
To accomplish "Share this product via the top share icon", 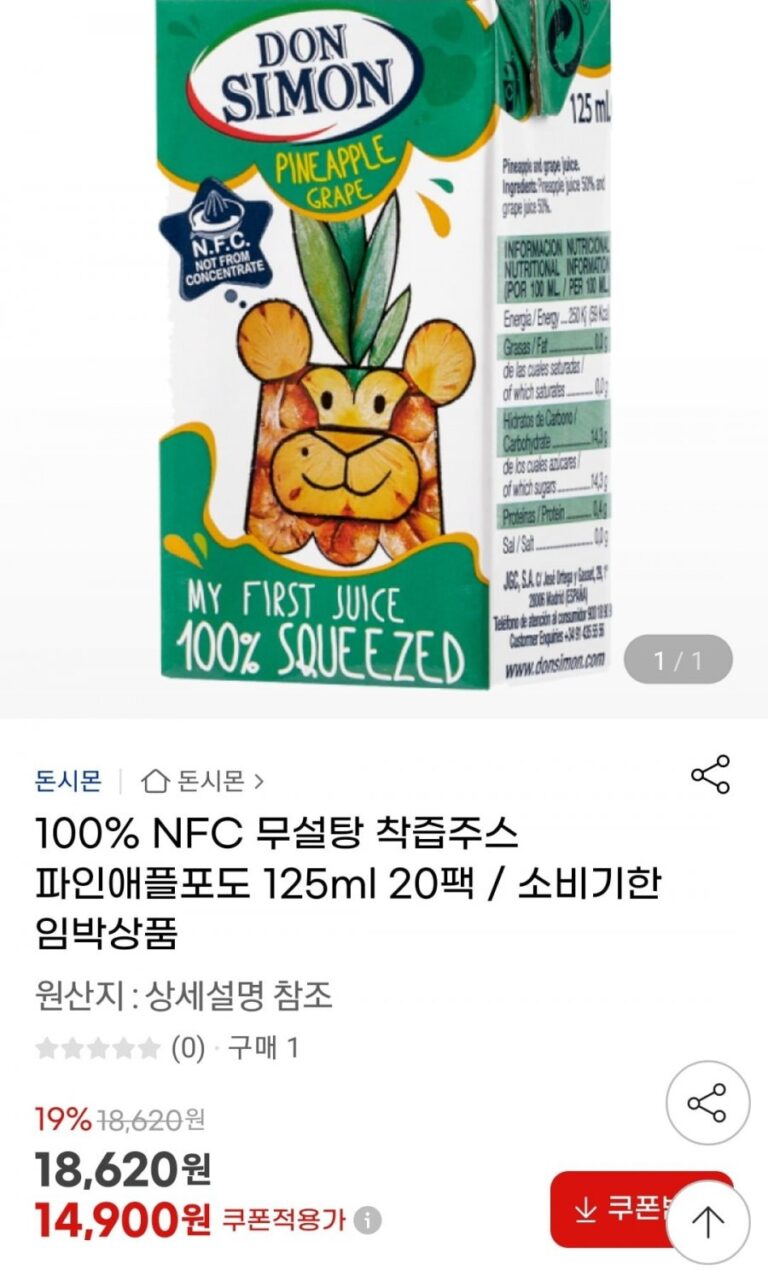I will 710,775.
